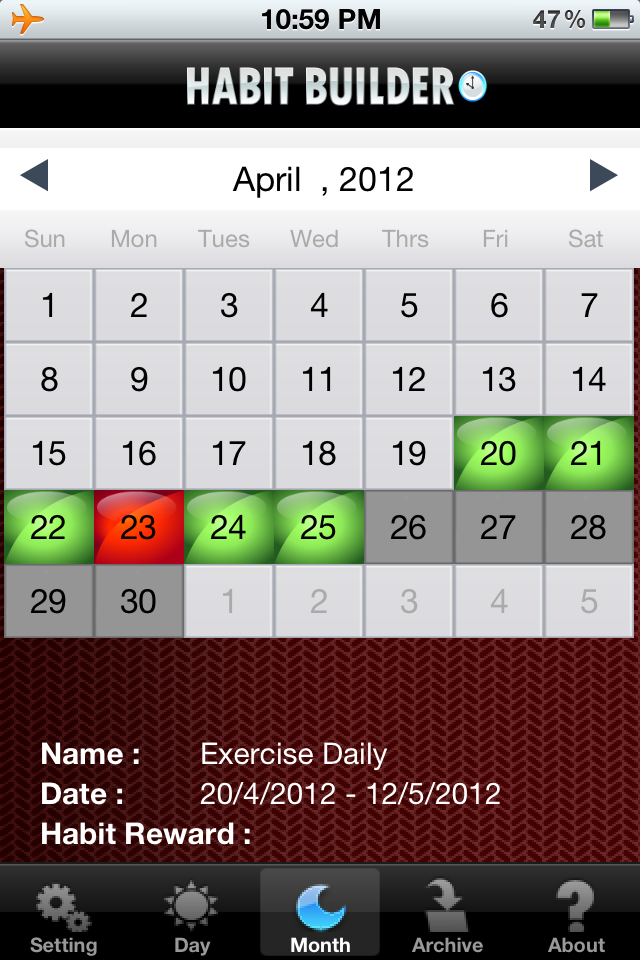This screenshot has height=960, width=640.
Task: Switch to the About tab
Action: (576, 916)
